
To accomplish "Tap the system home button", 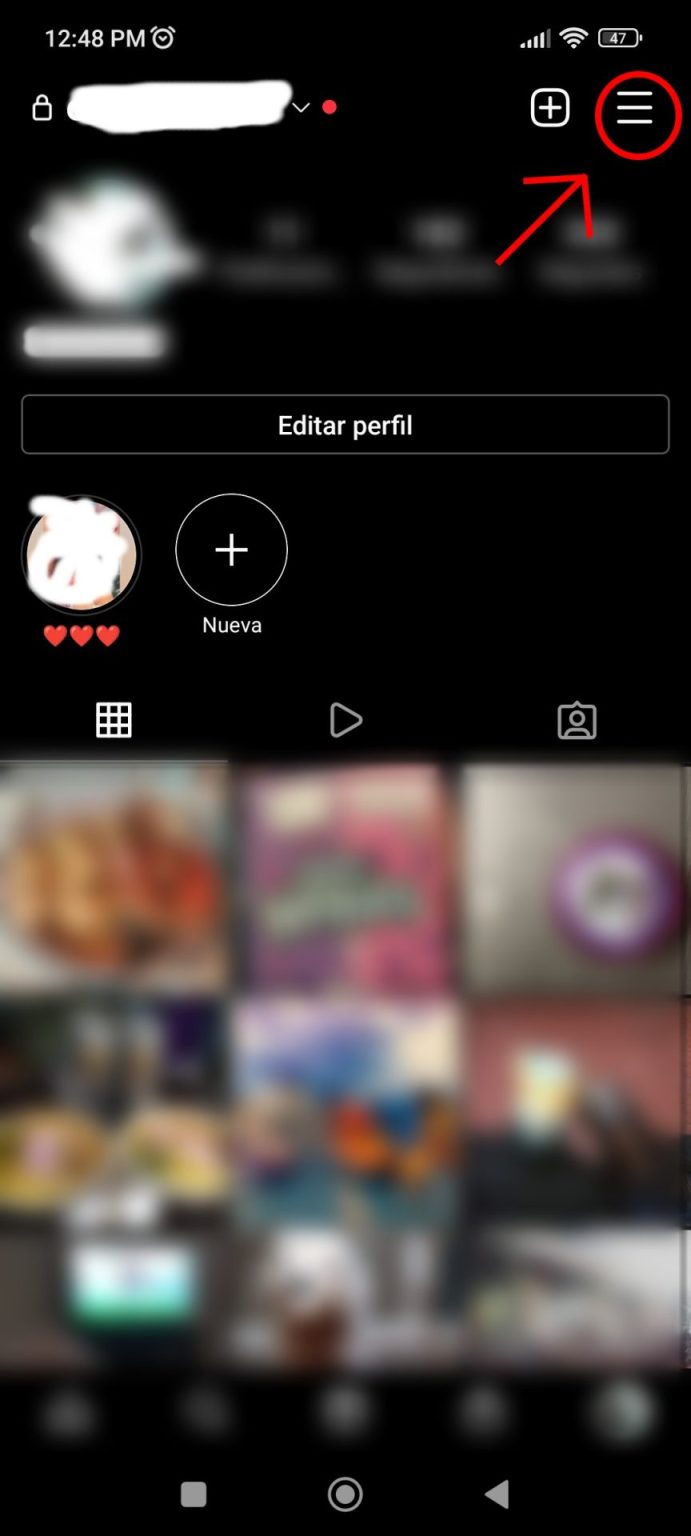I will [x=345, y=1494].
